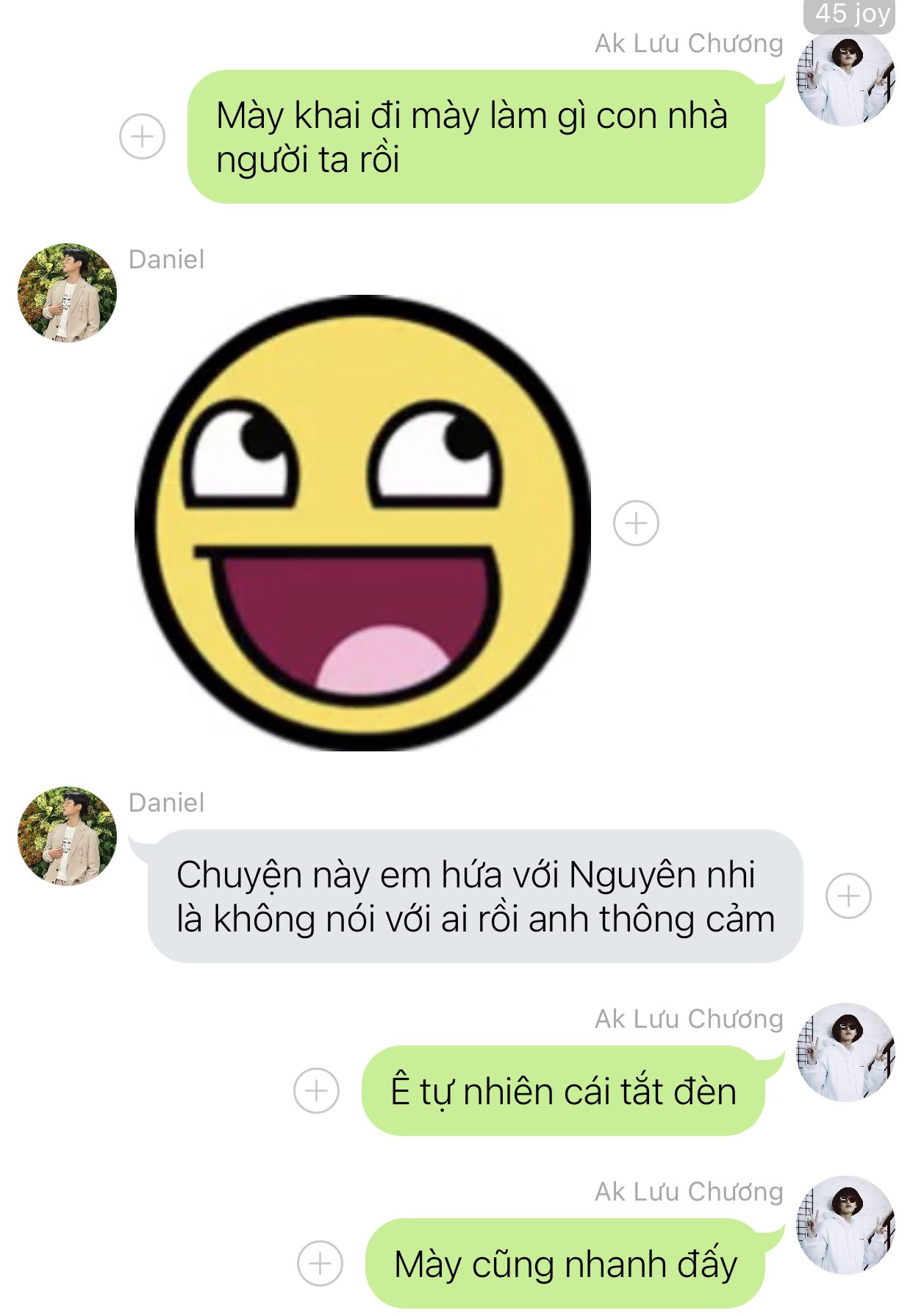This screenshot has height=1316, width=913.
Task: Tap plus icon next to smiley sticker
Action: tap(636, 523)
